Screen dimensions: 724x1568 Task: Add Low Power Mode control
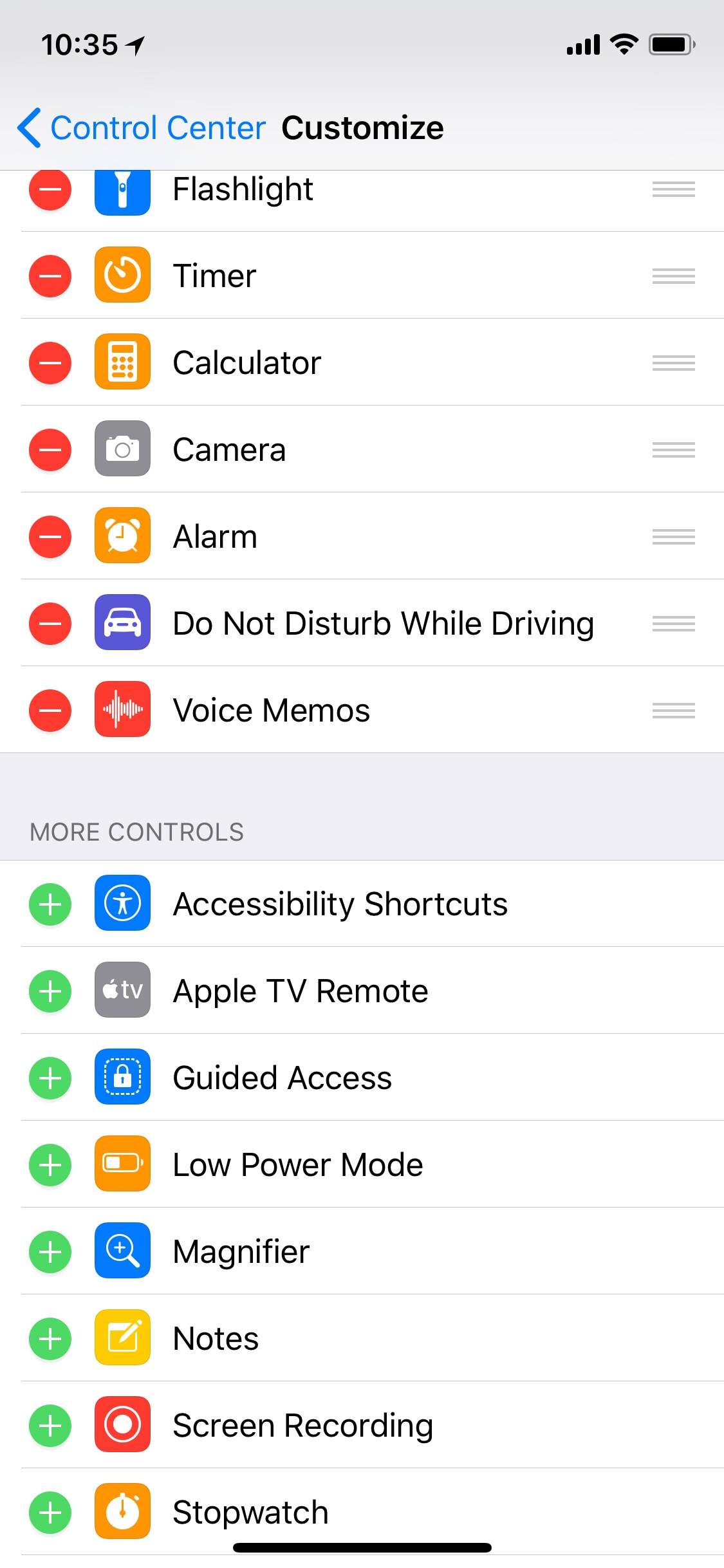point(50,1165)
